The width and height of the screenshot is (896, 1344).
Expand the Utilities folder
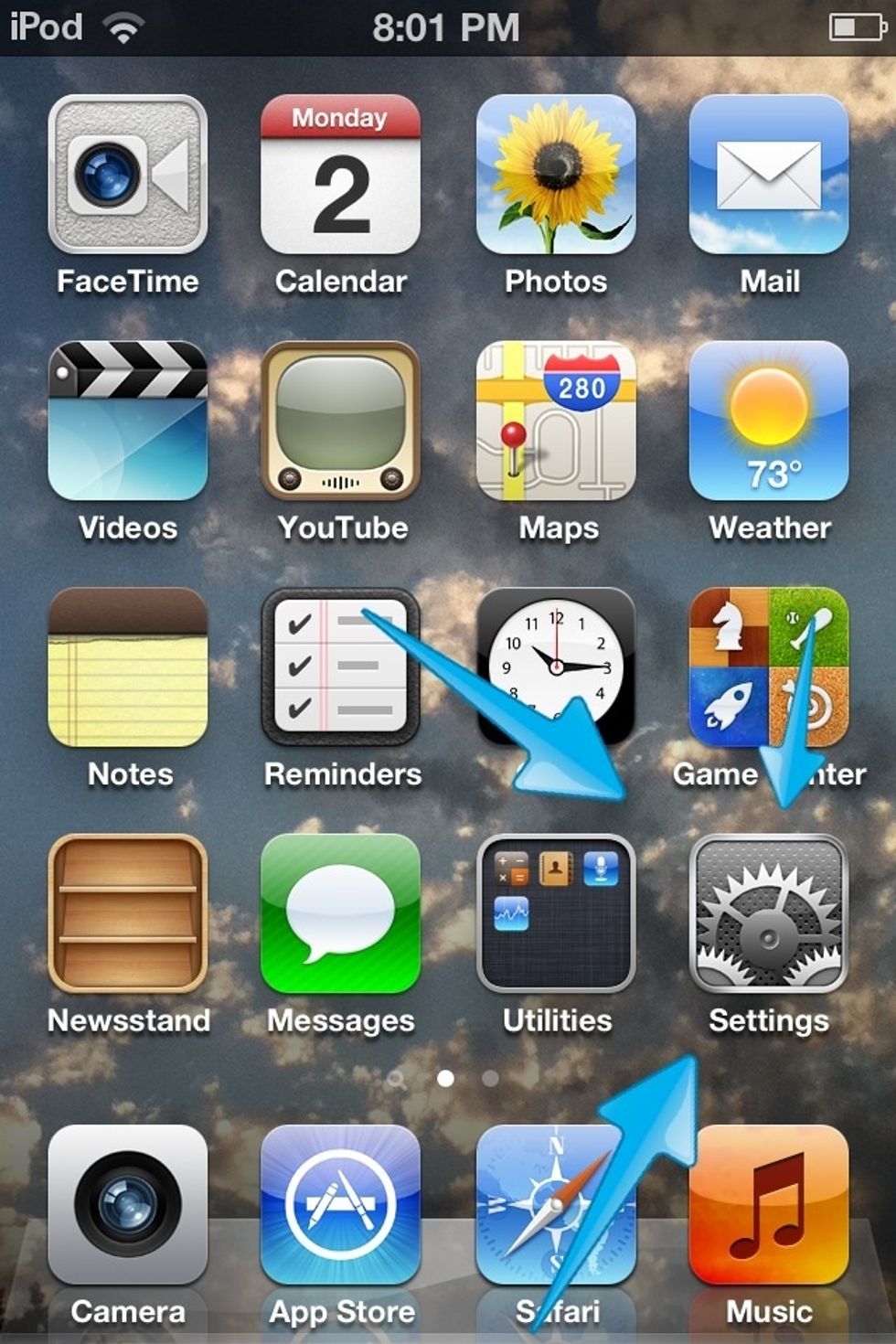coord(556,913)
